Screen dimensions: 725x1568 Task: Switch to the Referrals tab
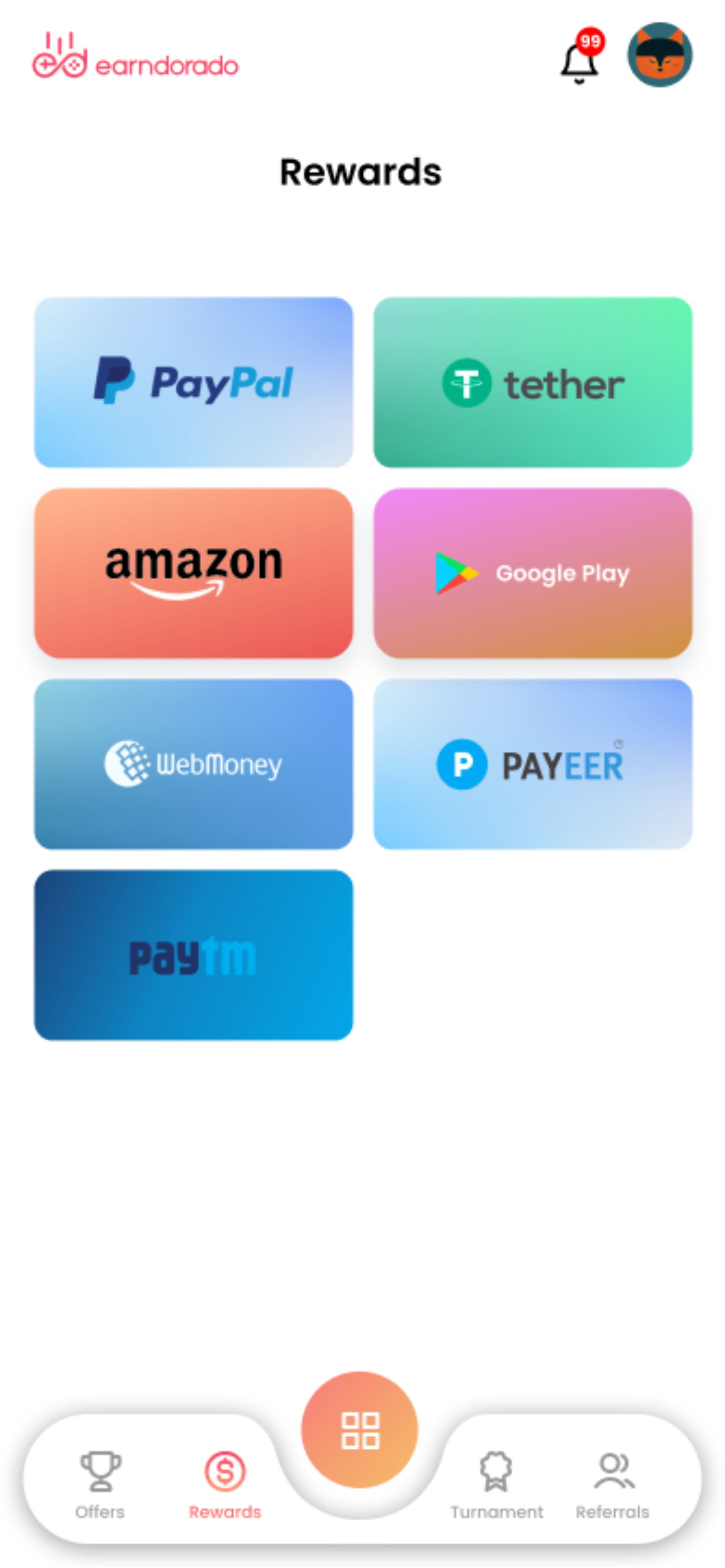(x=613, y=1484)
